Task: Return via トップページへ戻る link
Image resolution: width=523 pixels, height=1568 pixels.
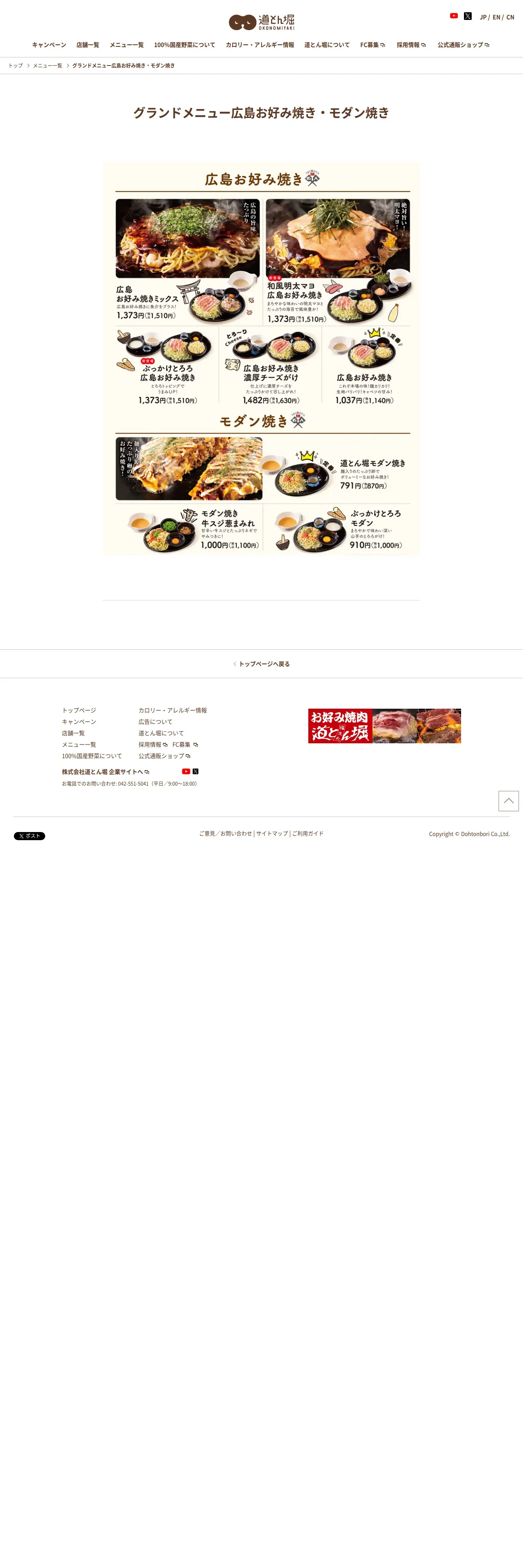Action: pos(262,664)
